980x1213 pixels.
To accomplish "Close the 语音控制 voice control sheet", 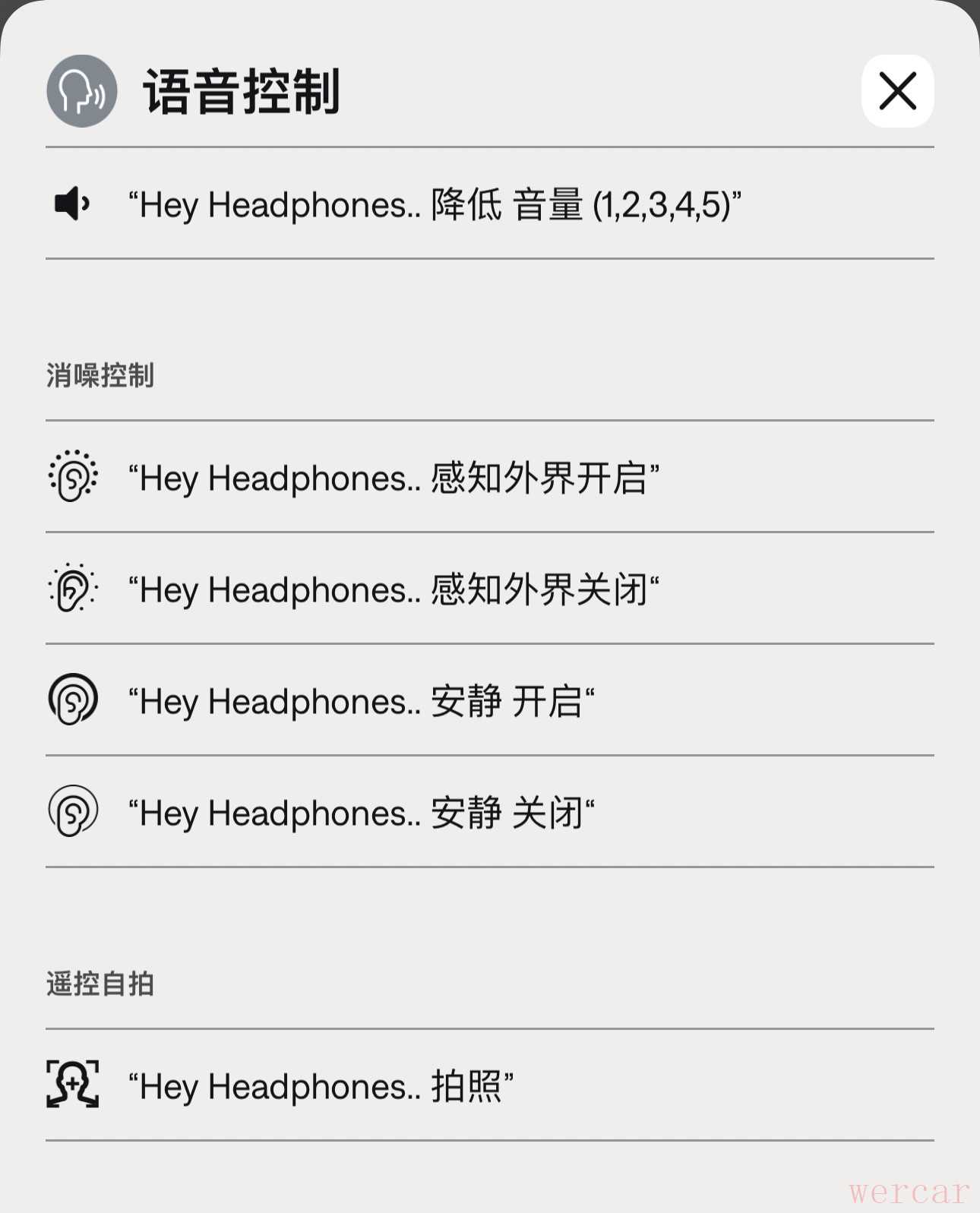I will click(897, 91).
